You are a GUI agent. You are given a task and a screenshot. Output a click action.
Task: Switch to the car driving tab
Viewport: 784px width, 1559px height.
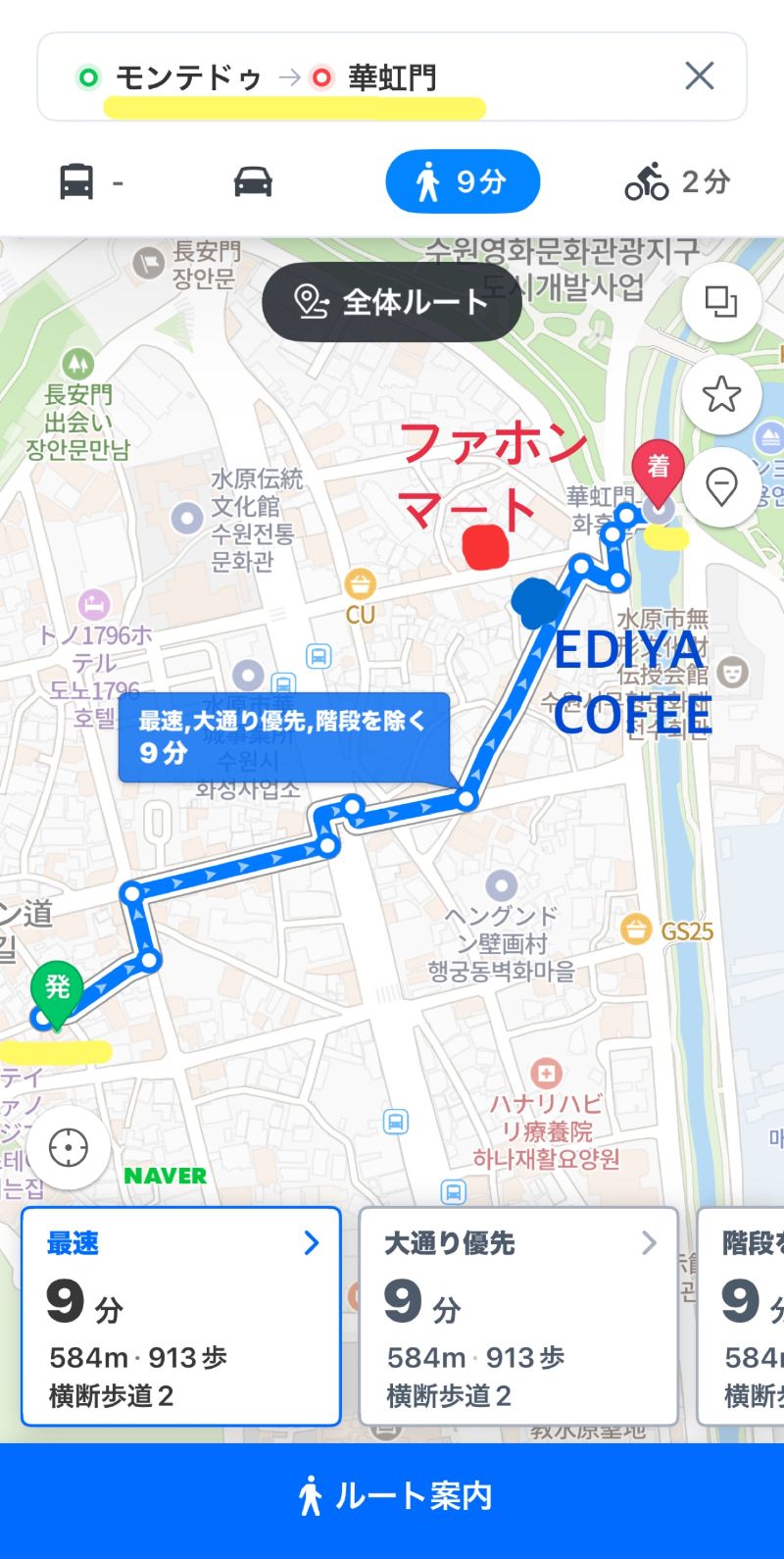point(253,181)
